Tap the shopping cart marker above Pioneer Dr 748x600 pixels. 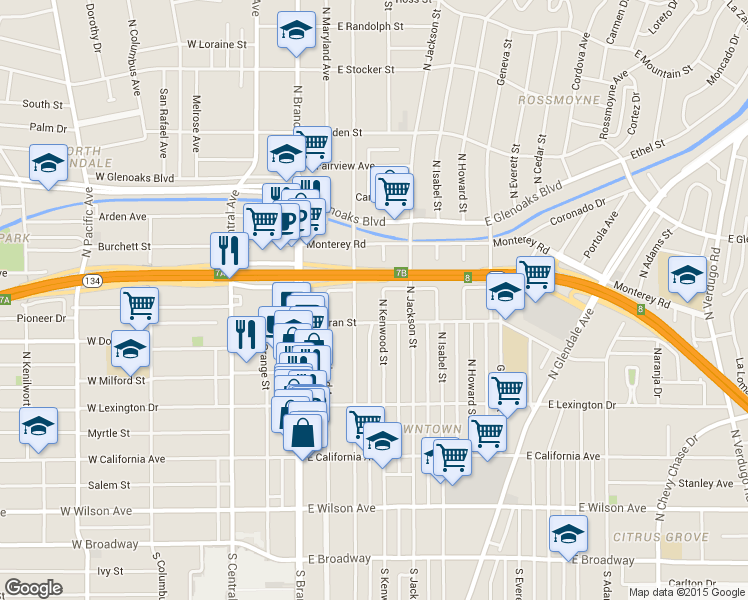[138, 304]
